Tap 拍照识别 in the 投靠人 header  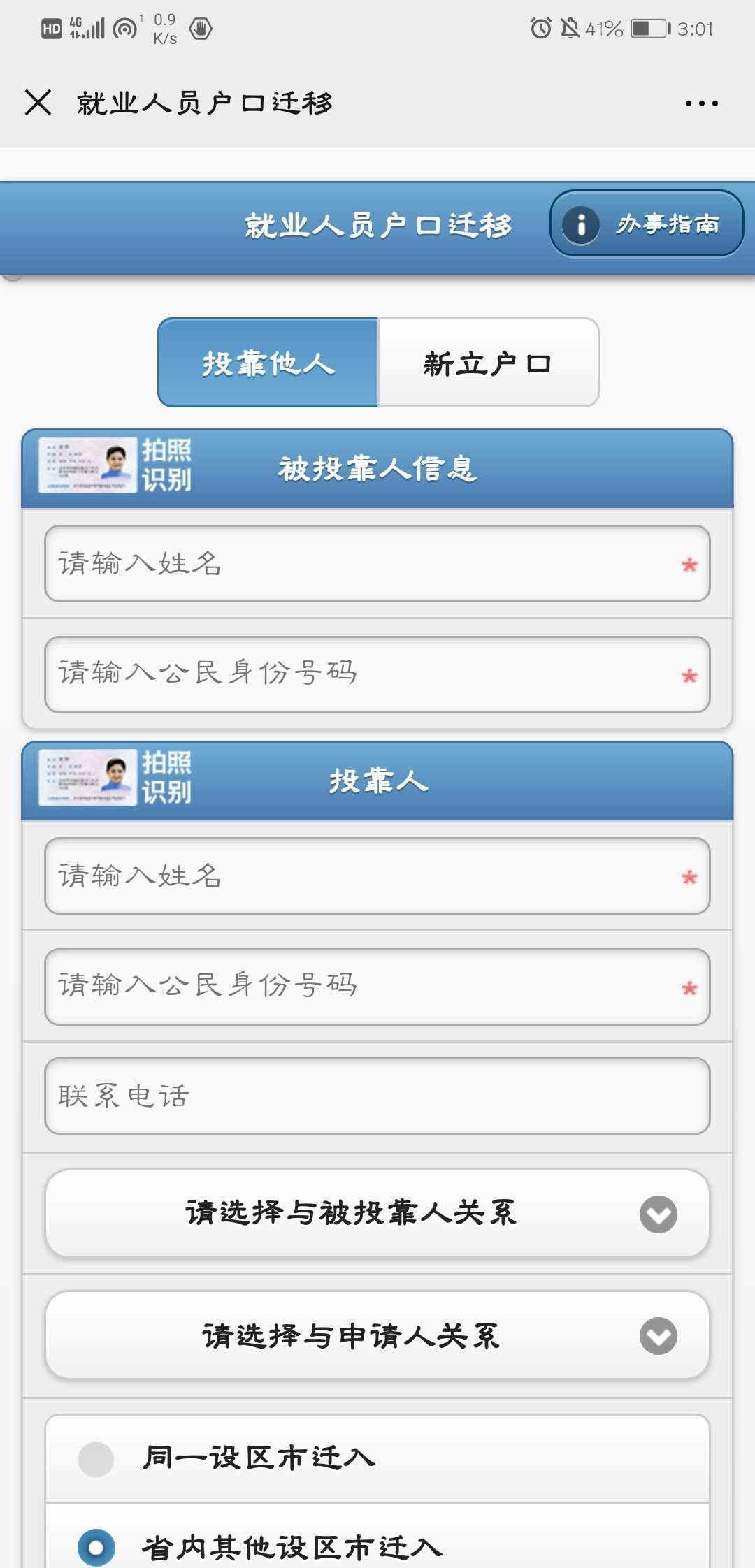click(116, 778)
